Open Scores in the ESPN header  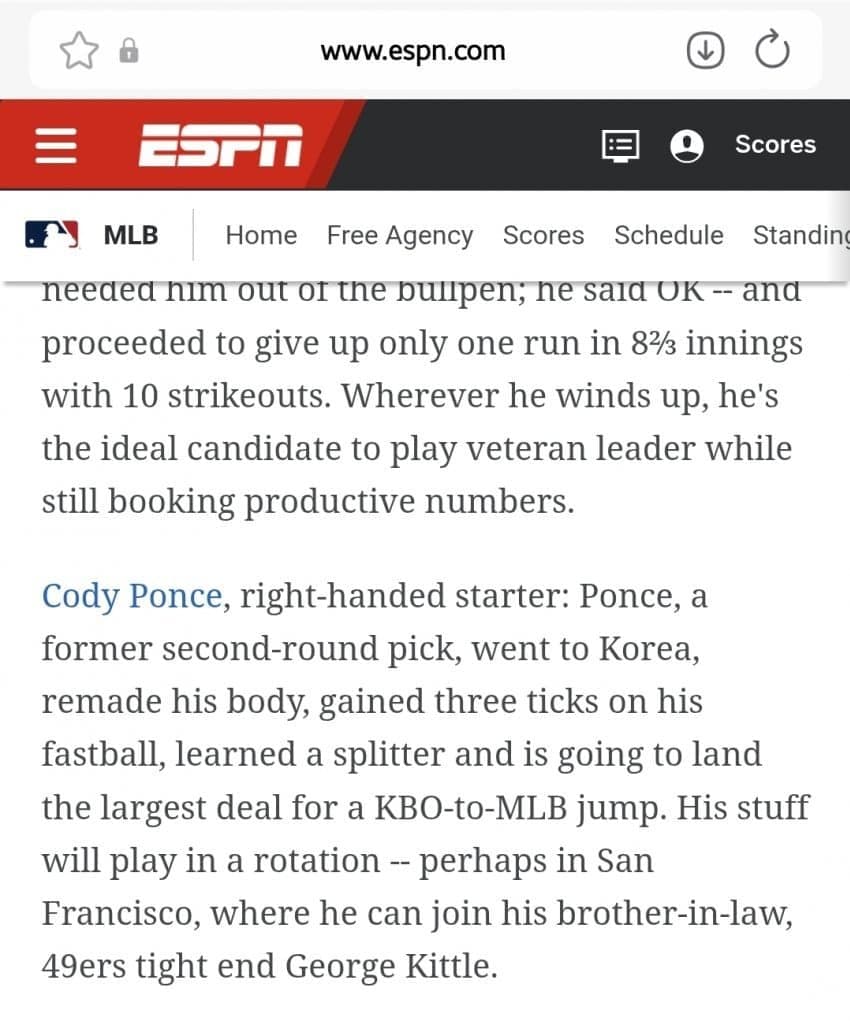(x=775, y=145)
